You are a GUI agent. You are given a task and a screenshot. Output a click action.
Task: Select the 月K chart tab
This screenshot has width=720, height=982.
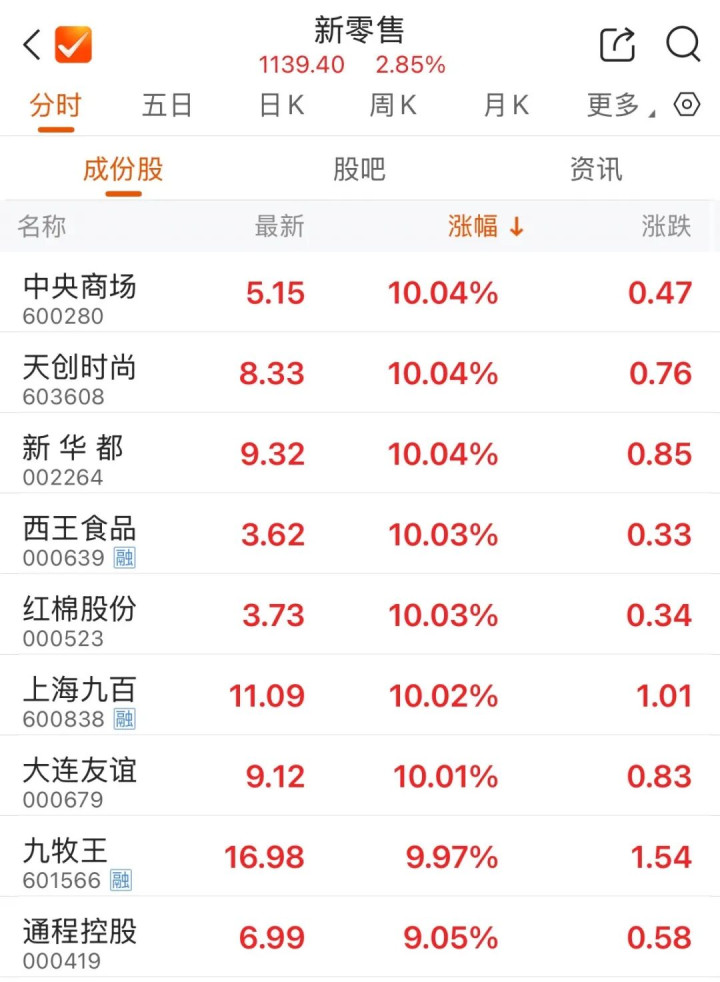coord(506,105)
